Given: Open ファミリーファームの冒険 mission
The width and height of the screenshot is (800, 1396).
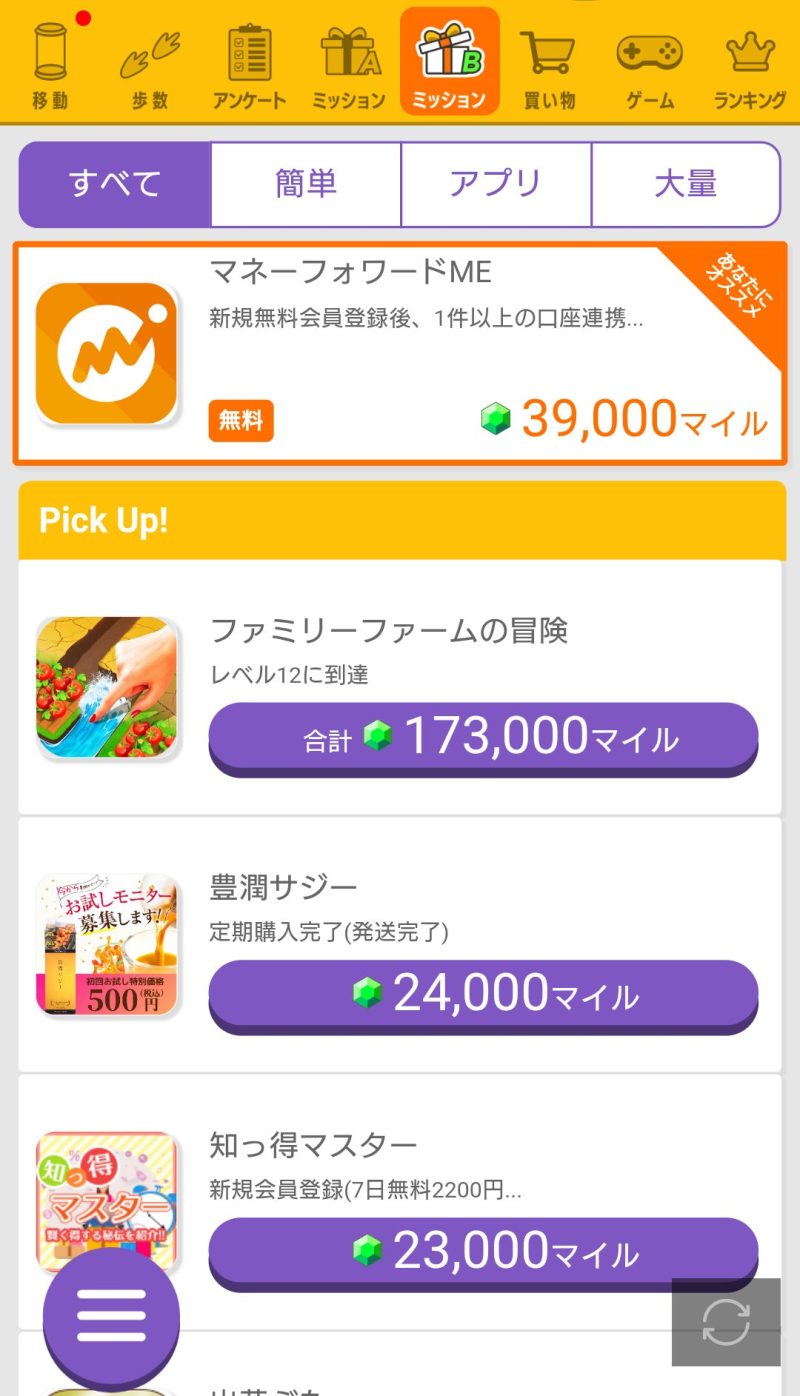Looking at the screenshot, I should (x=400, y=686).
